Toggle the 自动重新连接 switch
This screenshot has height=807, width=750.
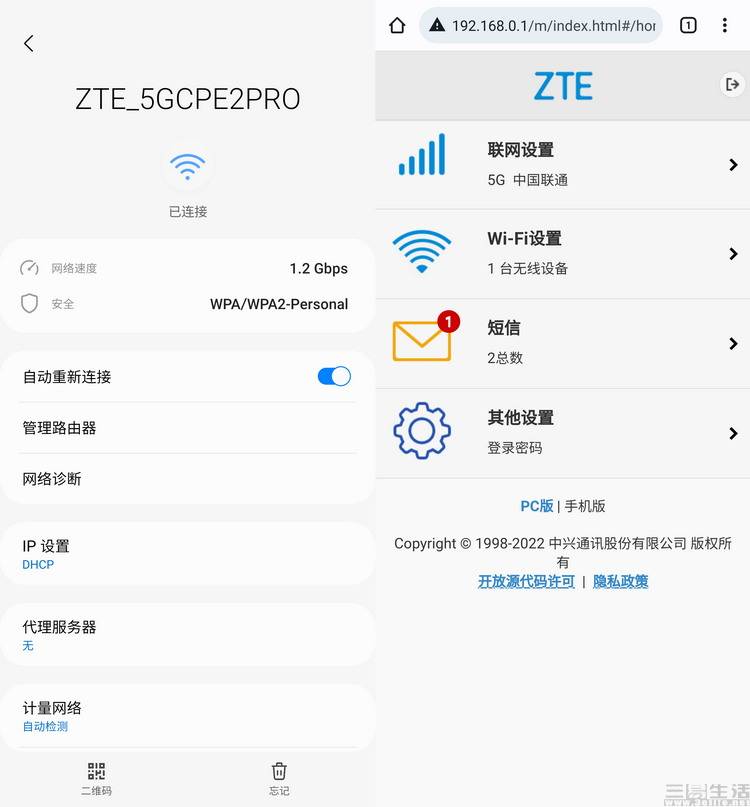334,376
